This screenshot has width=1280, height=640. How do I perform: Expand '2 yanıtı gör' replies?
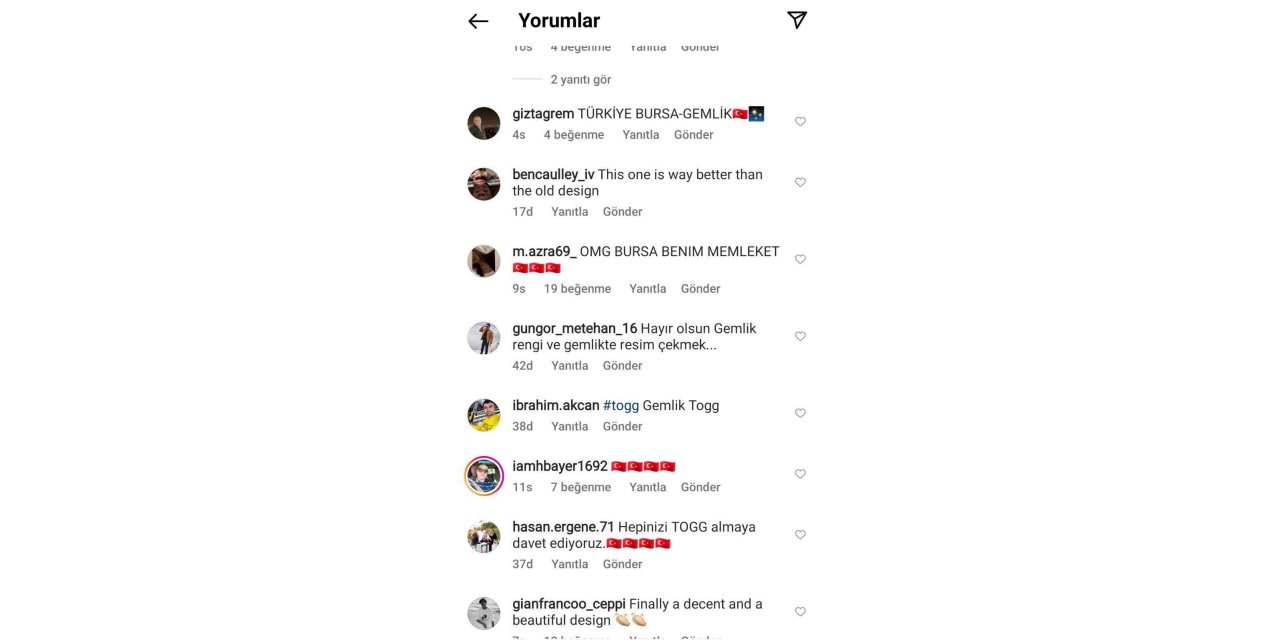tap(580, 79)
